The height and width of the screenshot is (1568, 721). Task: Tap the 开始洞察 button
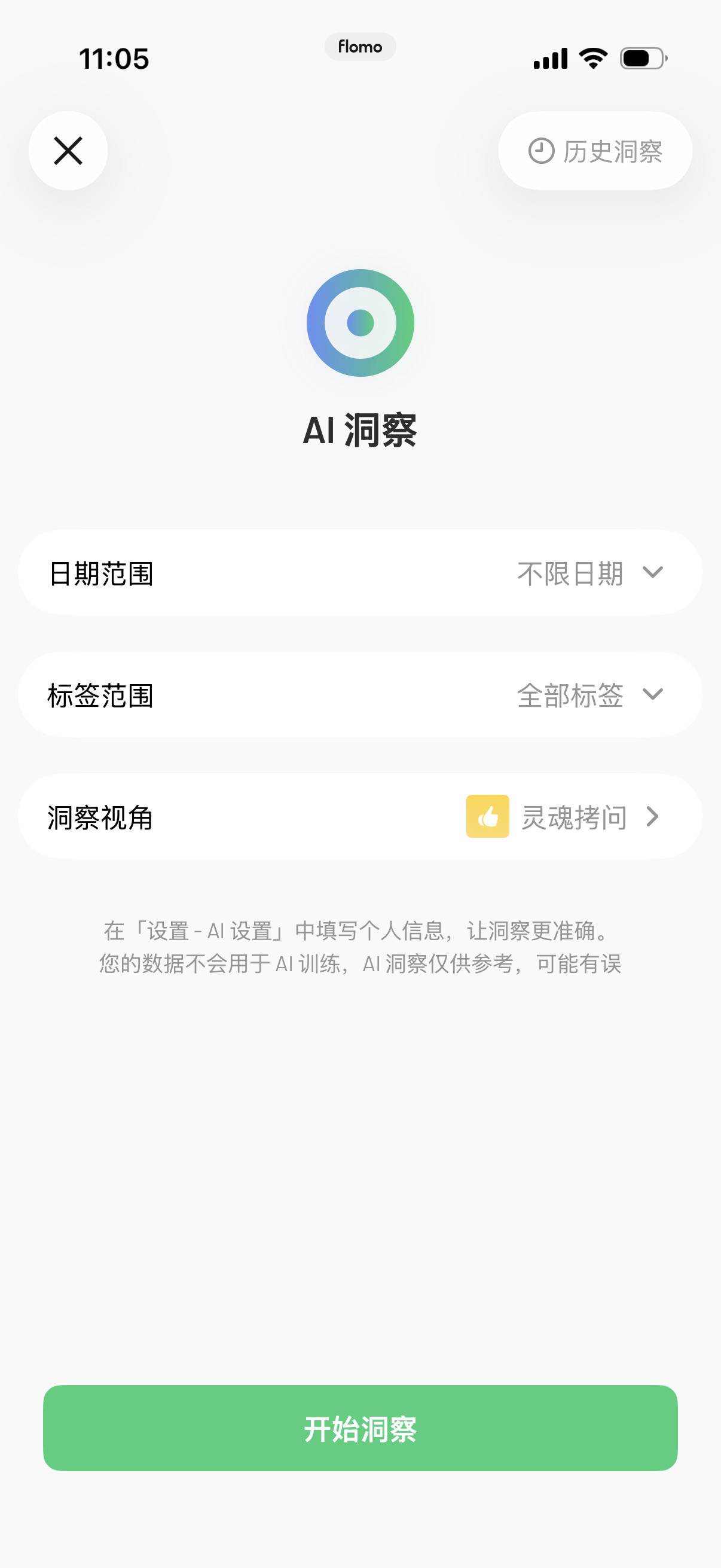tap(360, 1428)
